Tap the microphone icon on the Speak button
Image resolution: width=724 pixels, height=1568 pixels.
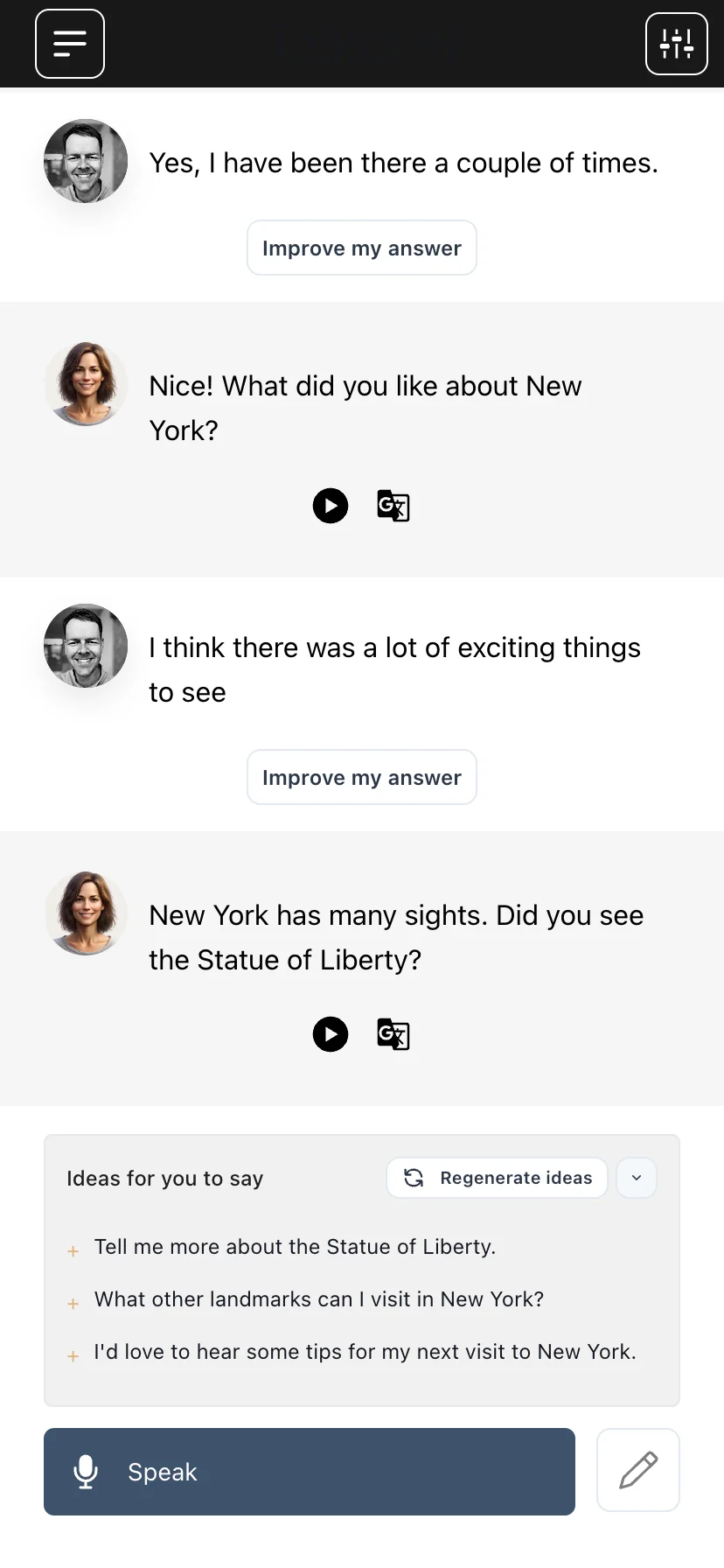pos(85,1472)
